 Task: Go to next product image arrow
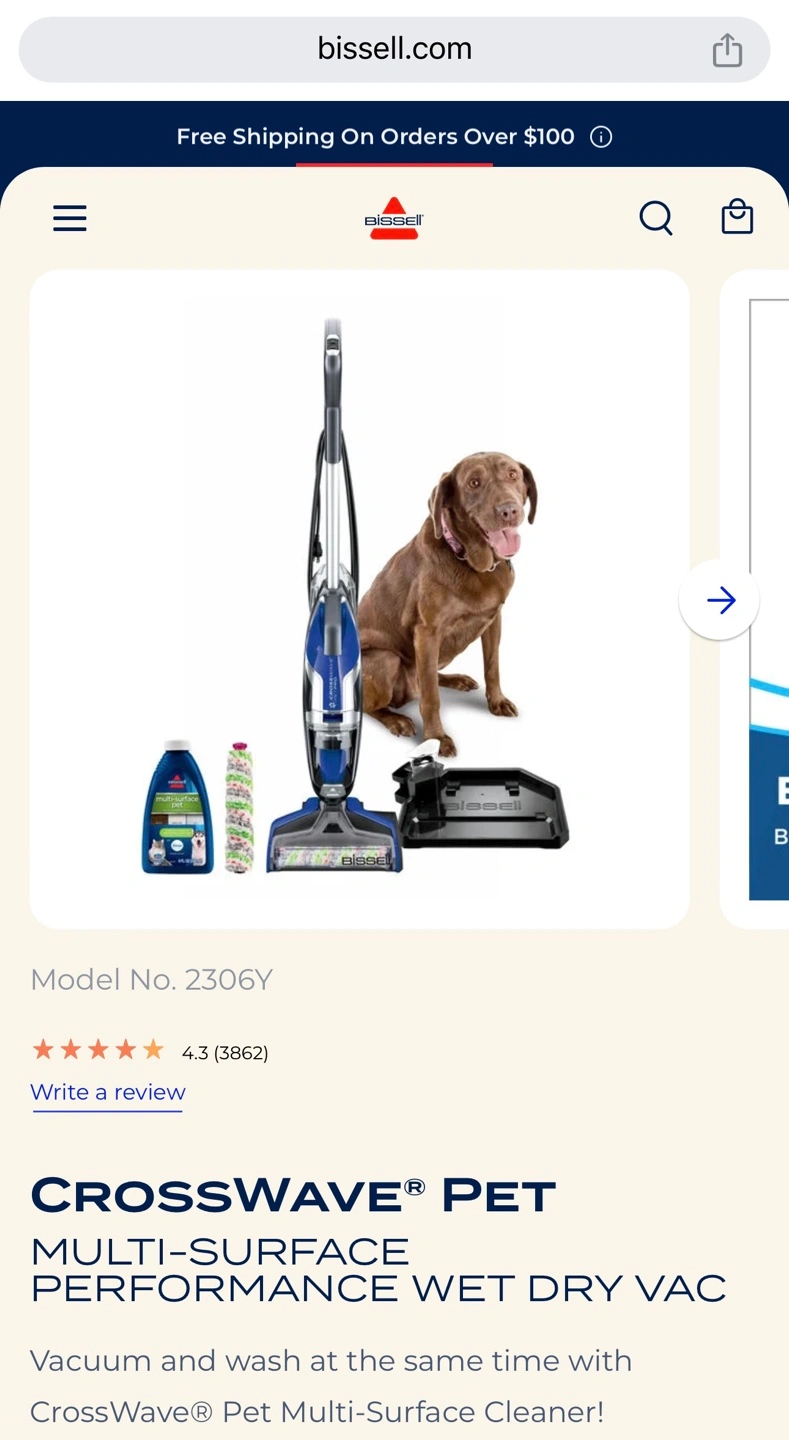coord(719,600)
